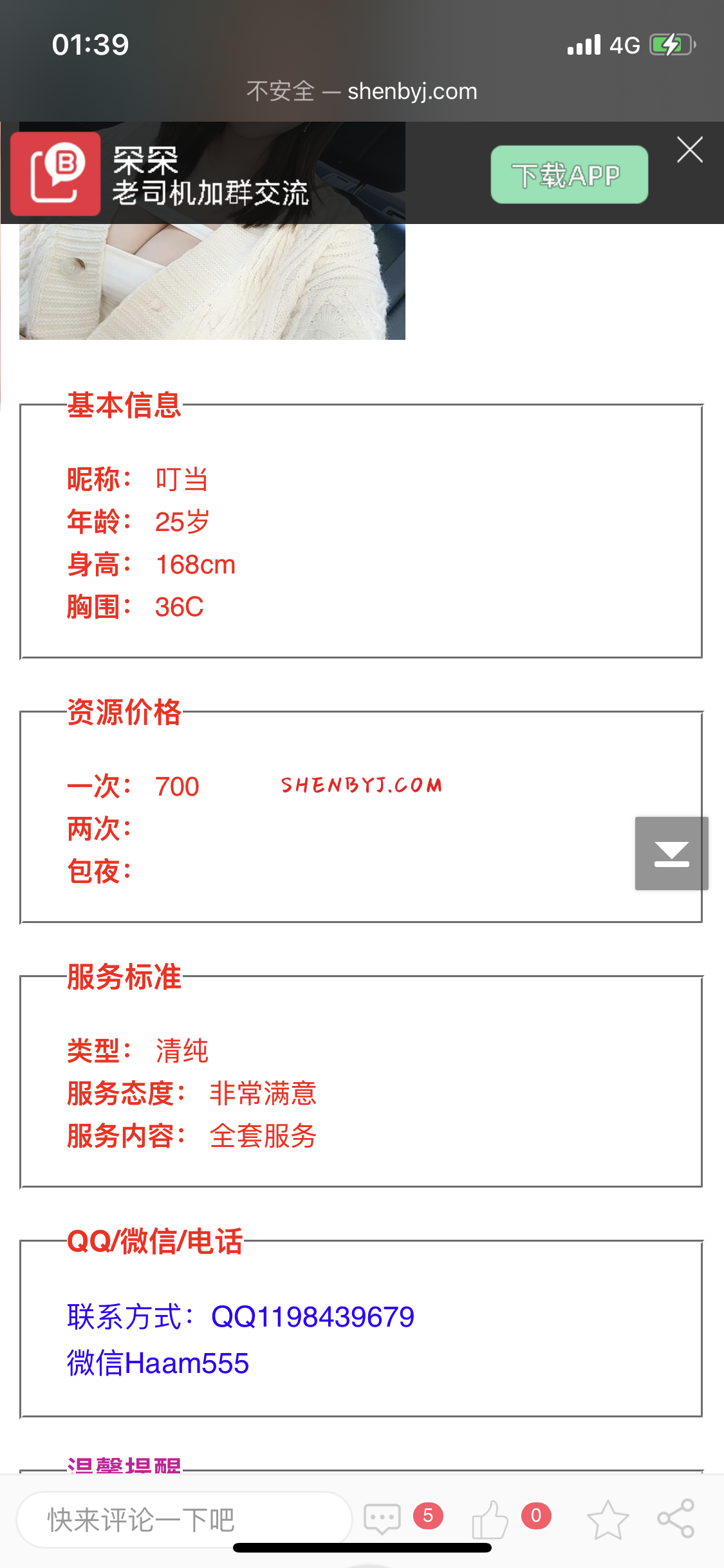Share this page
Screen dimensions: 724x1568
pos(676,1519)
